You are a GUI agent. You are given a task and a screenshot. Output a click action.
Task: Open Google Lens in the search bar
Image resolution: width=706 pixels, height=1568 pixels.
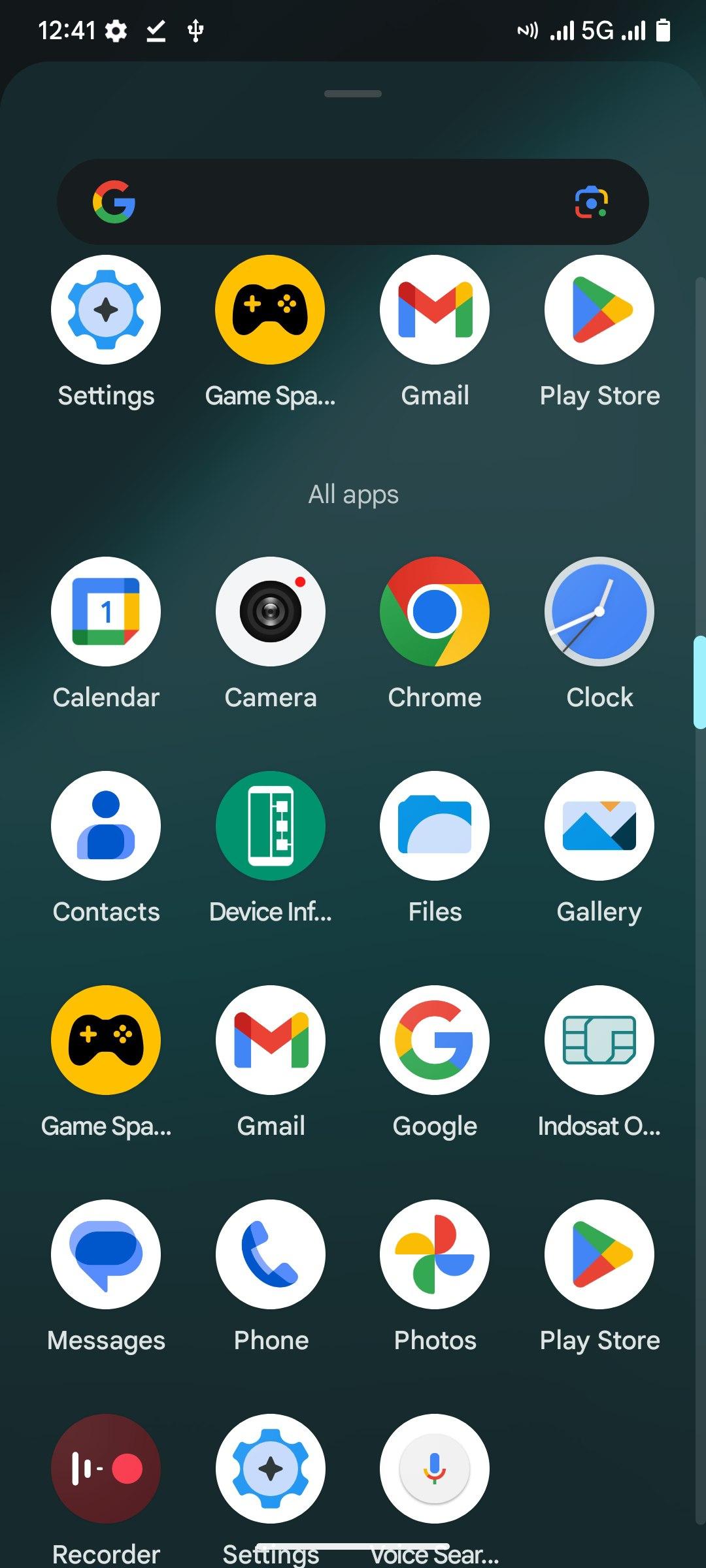click(x=591, y=202)
